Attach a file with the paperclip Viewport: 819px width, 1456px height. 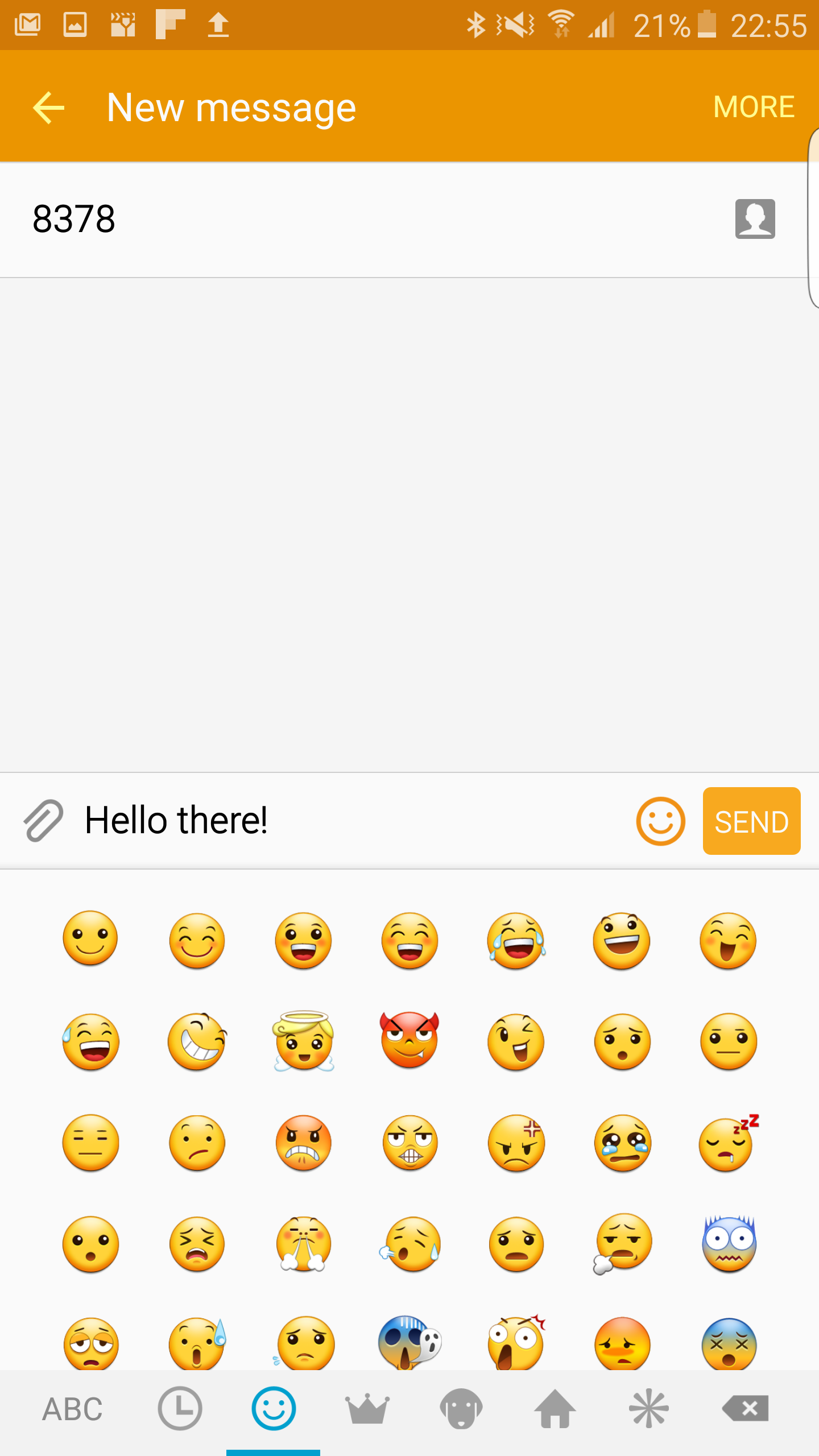click(43, 820)
